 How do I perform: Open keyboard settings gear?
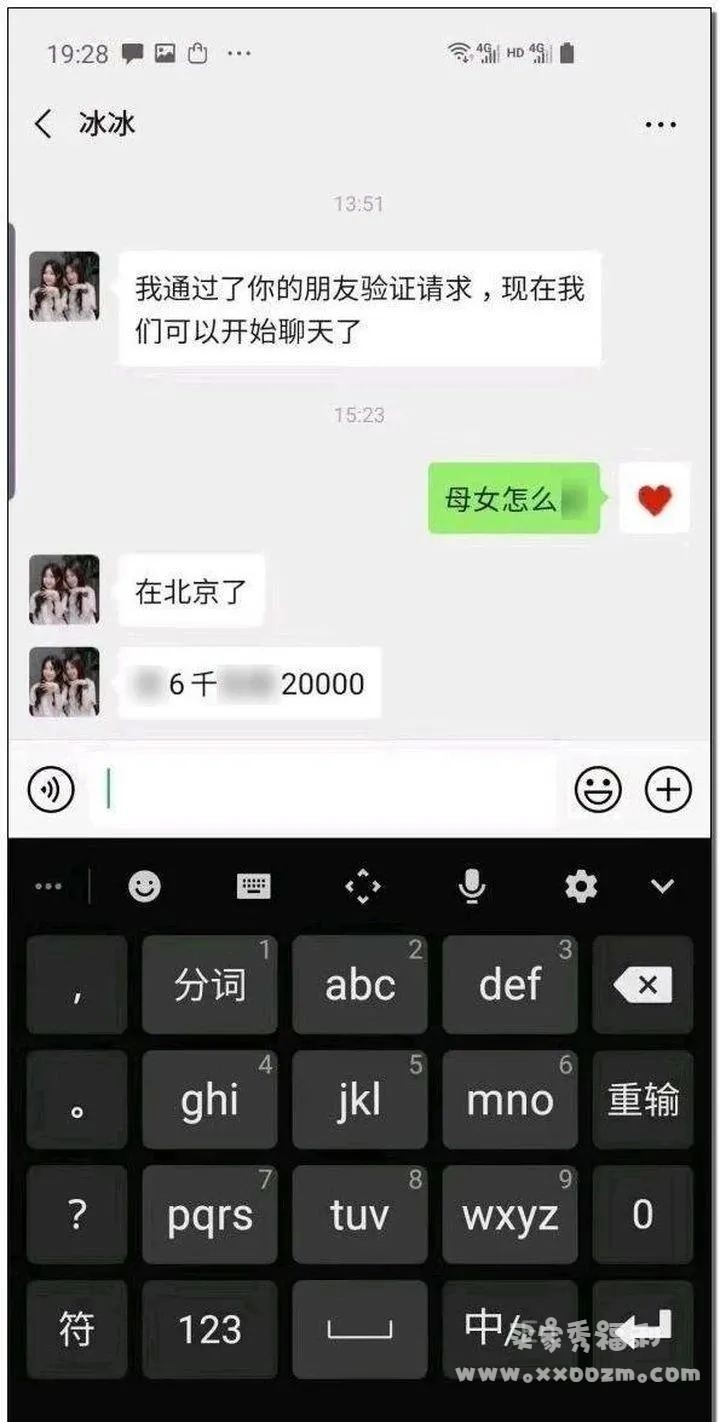click(x=580, y=886)
